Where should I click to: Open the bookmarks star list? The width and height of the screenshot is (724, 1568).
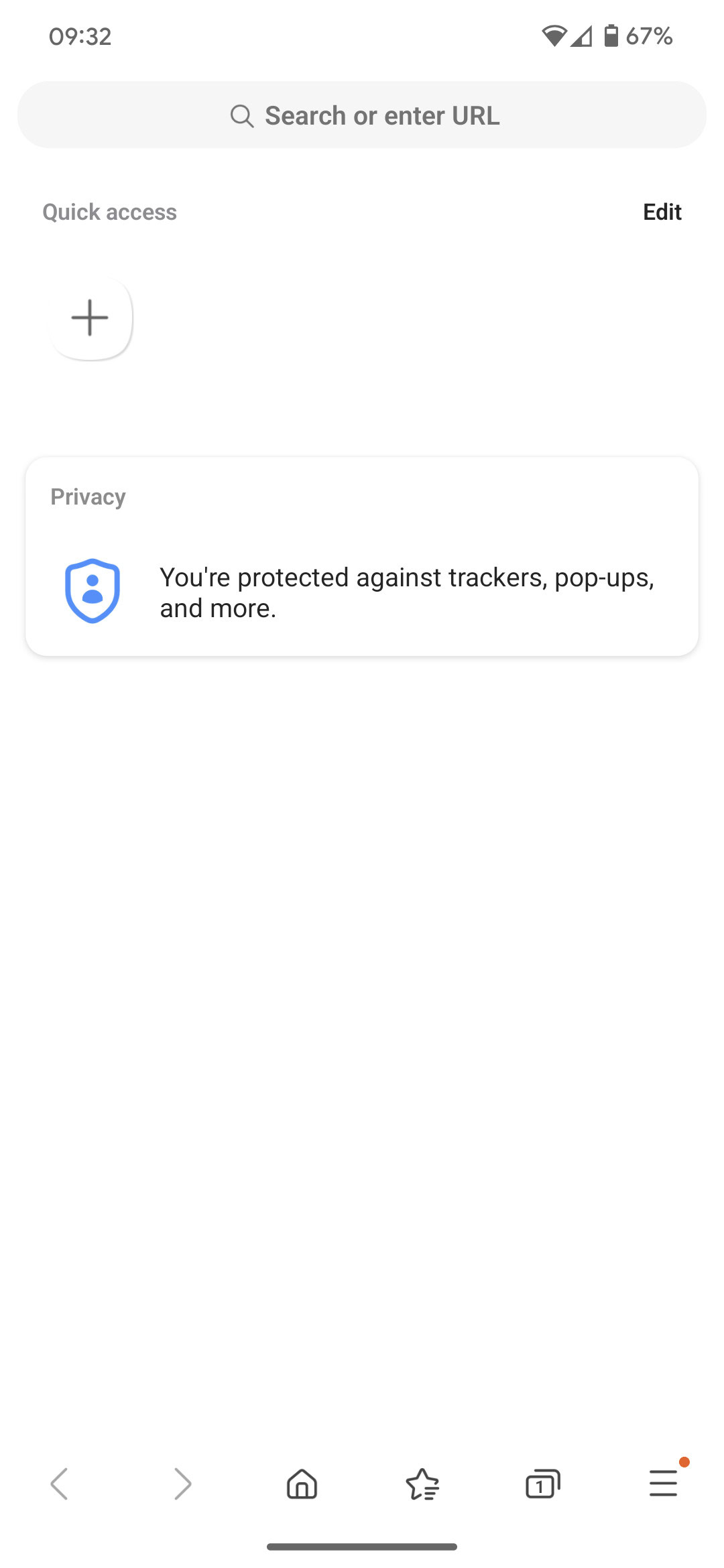coord(422,1484)
